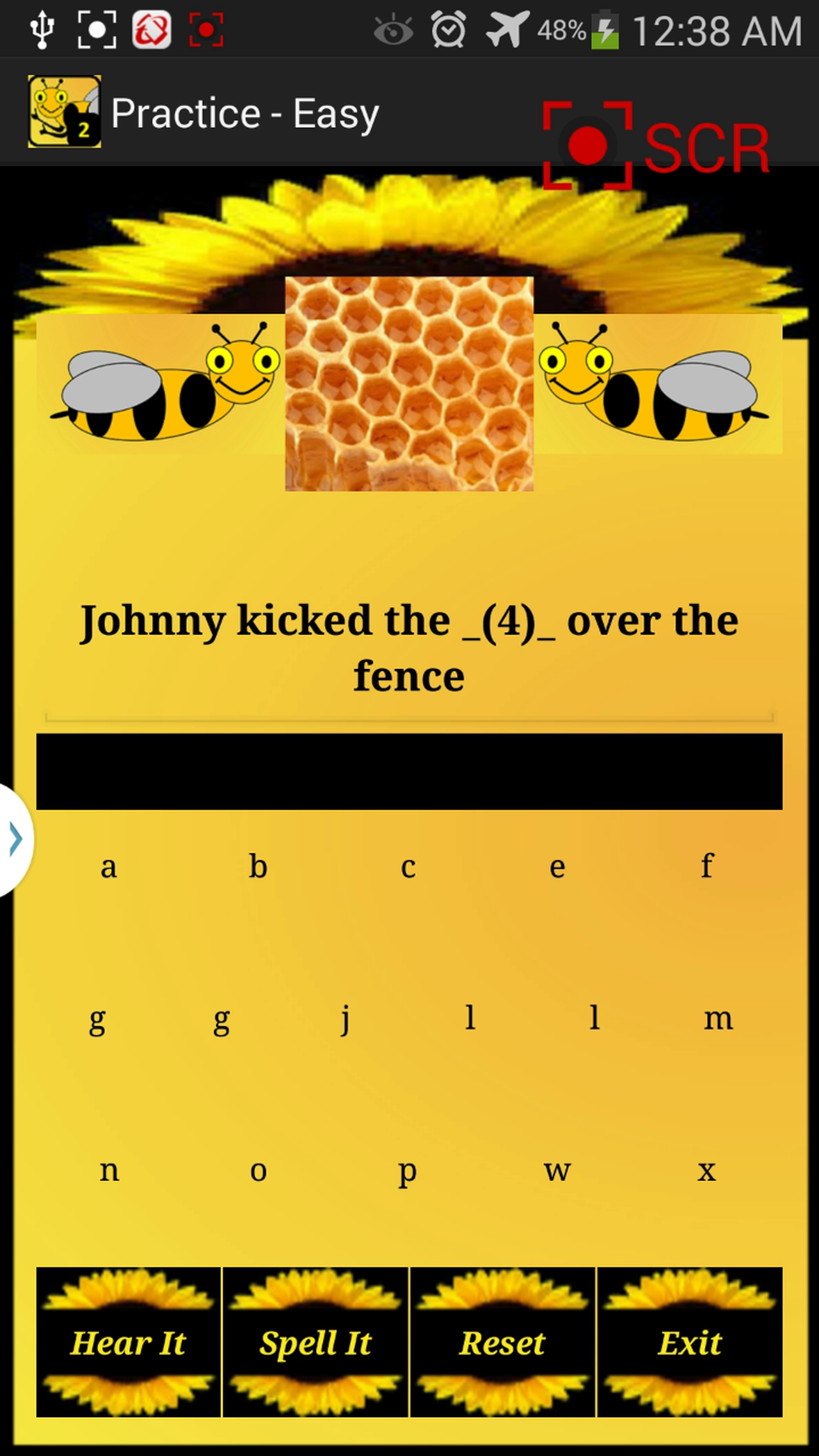Viewport: 819px width, 1456px height.
Task: Exit the practice session
Action: tap(690, 1342)
